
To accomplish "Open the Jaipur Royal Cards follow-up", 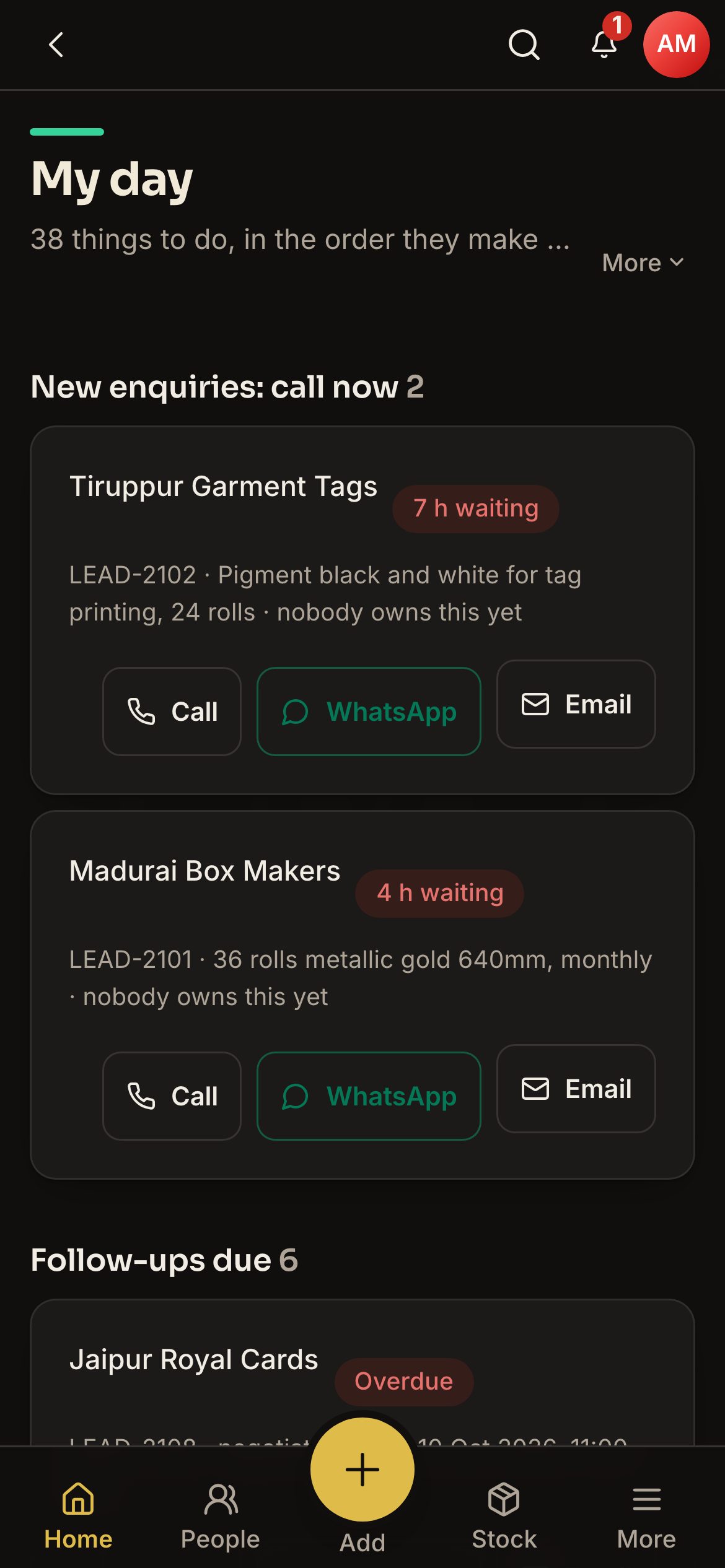I will (x=362, y=1372).
